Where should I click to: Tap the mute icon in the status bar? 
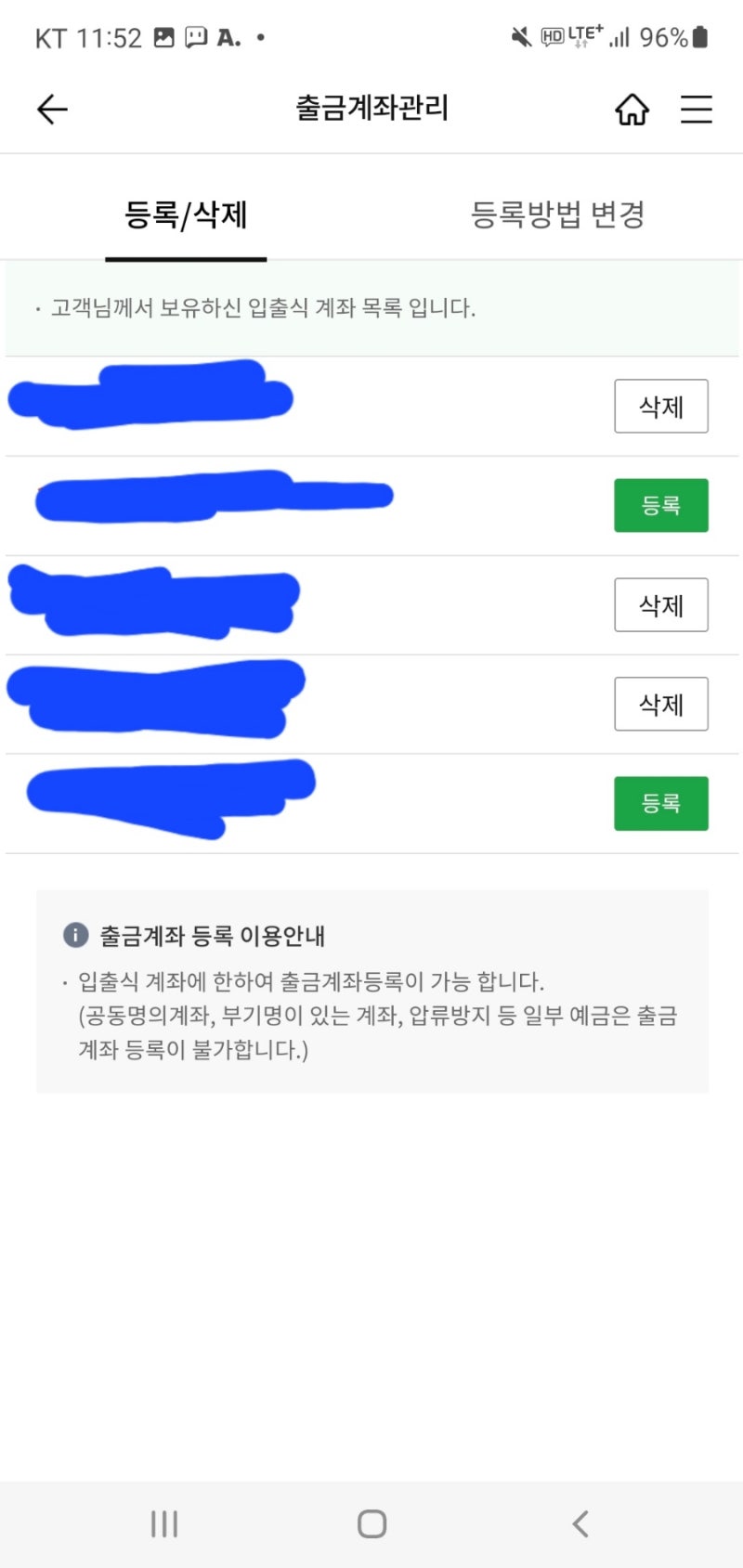pyautogui.click(x=522, y=37)
